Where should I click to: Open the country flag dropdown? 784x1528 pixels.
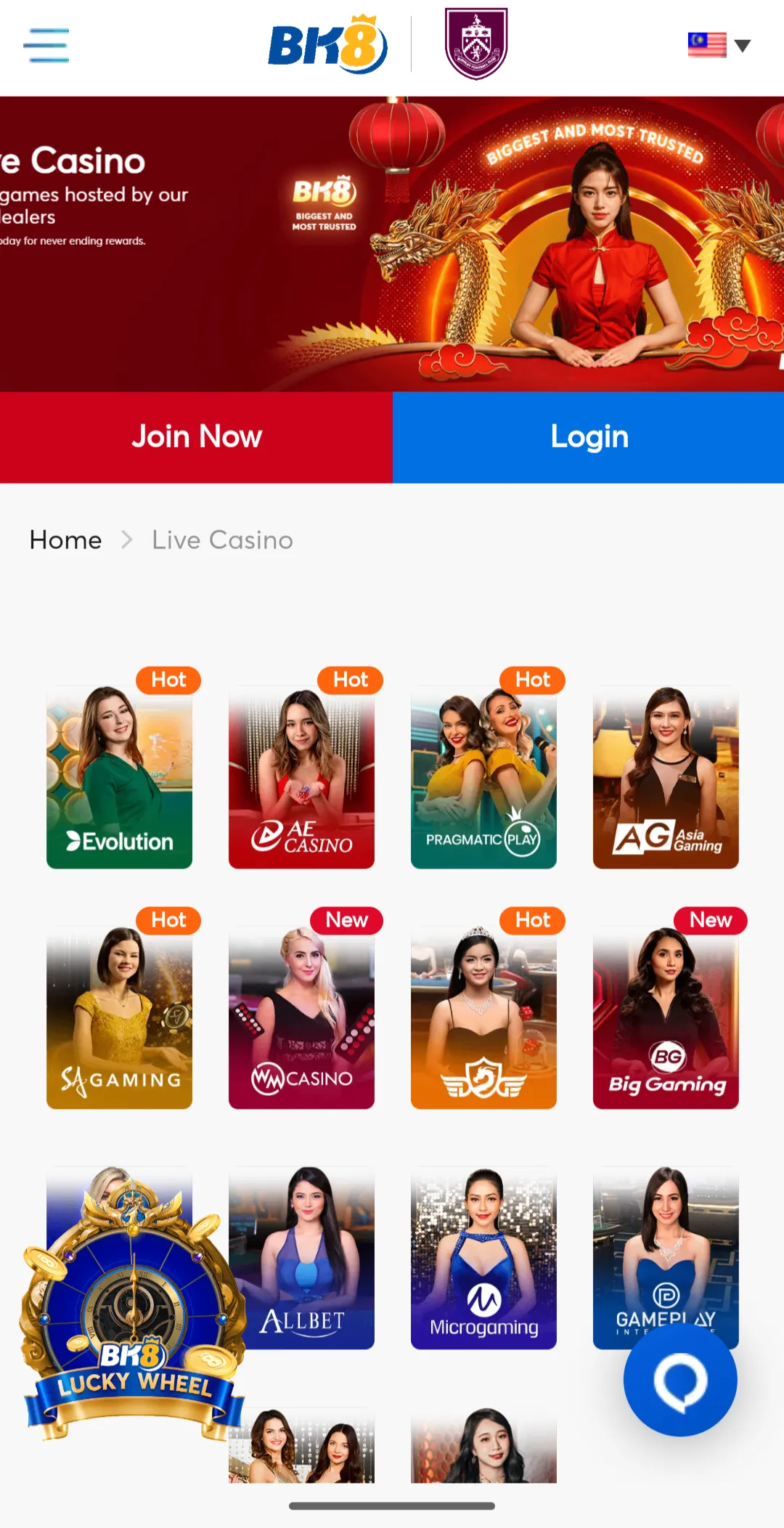[x=718, y=45]
